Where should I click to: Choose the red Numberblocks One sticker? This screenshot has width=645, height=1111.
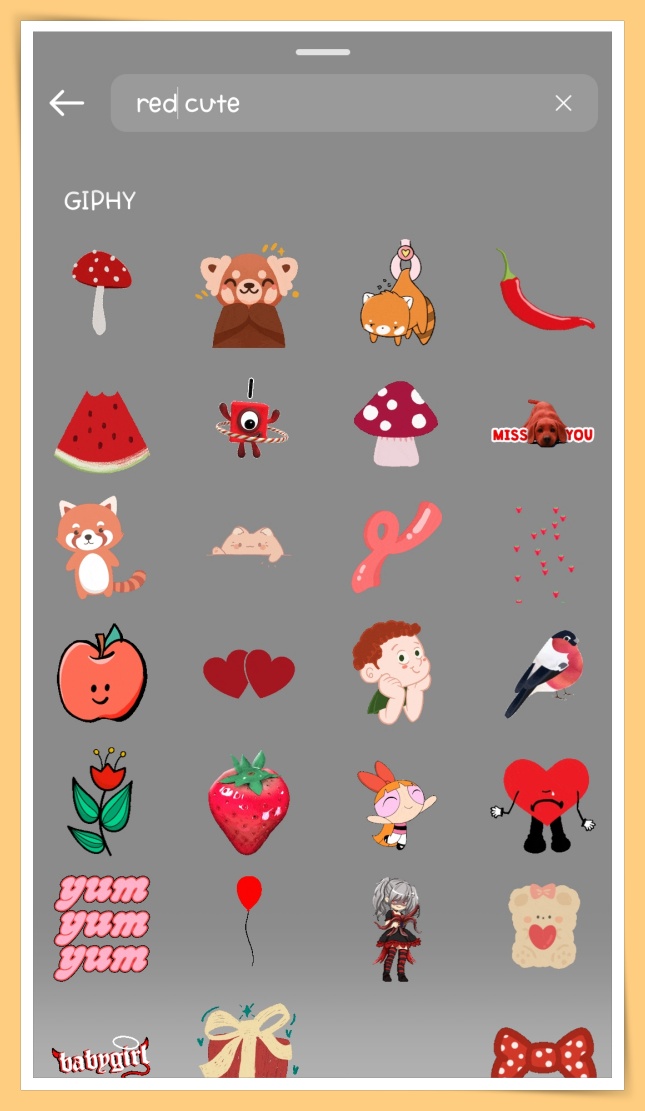pos(248,422)
